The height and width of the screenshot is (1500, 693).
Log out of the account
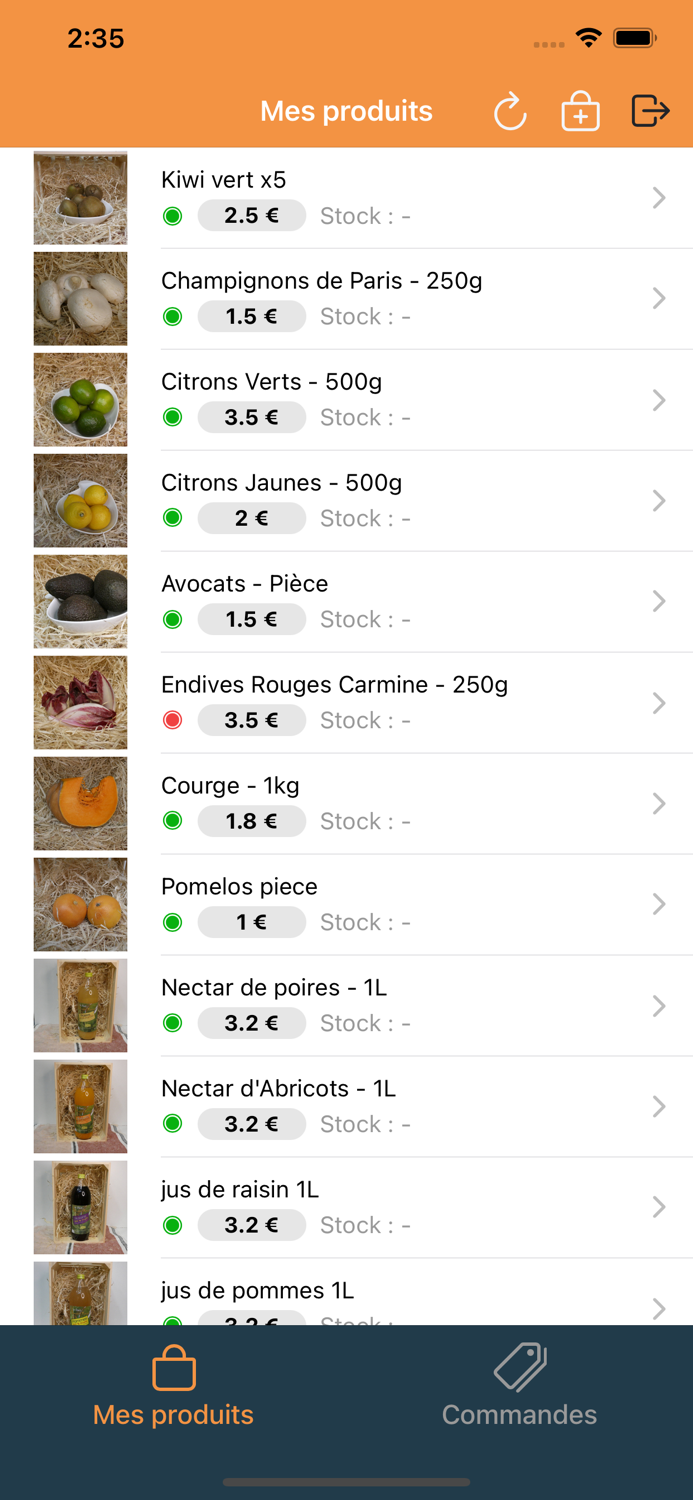pyautogui.click(x=649, y=111)
